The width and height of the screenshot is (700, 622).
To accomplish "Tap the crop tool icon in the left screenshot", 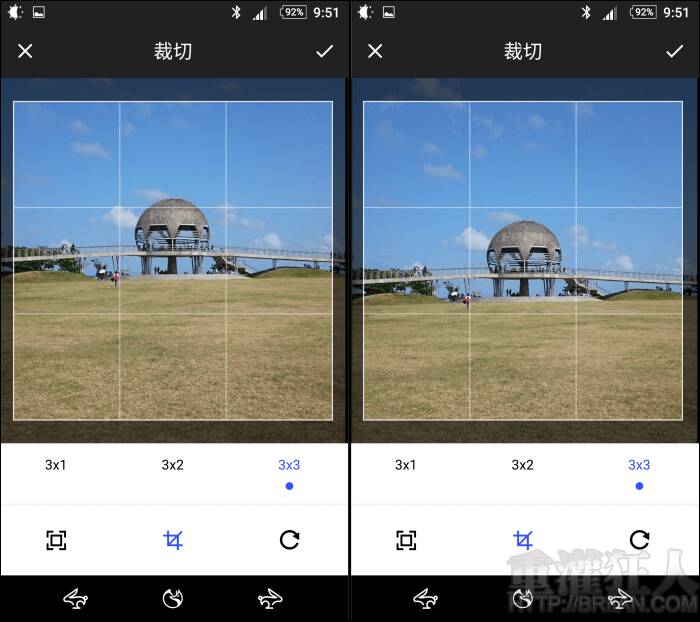I will click(x=173, y=541).
